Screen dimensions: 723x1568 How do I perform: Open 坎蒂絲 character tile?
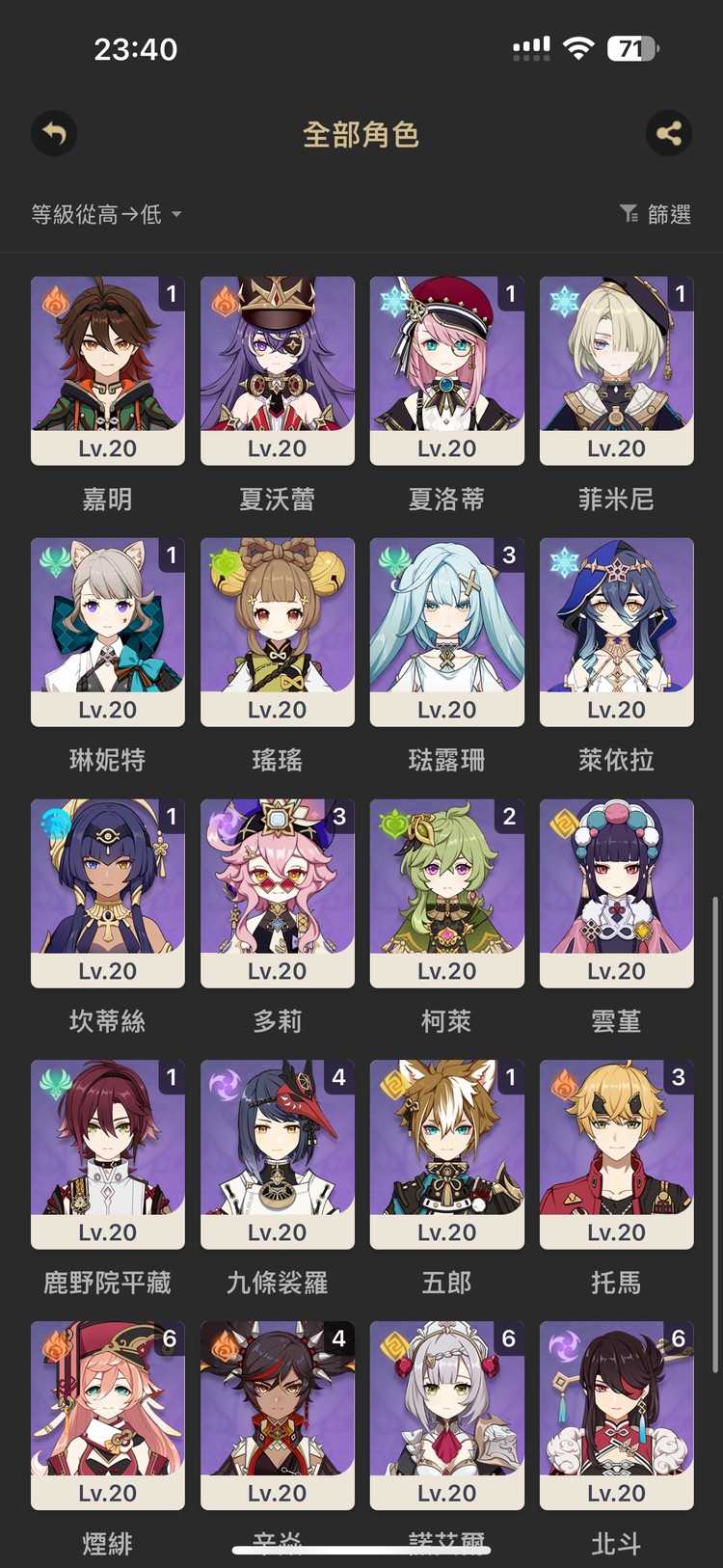pos(108,894)
